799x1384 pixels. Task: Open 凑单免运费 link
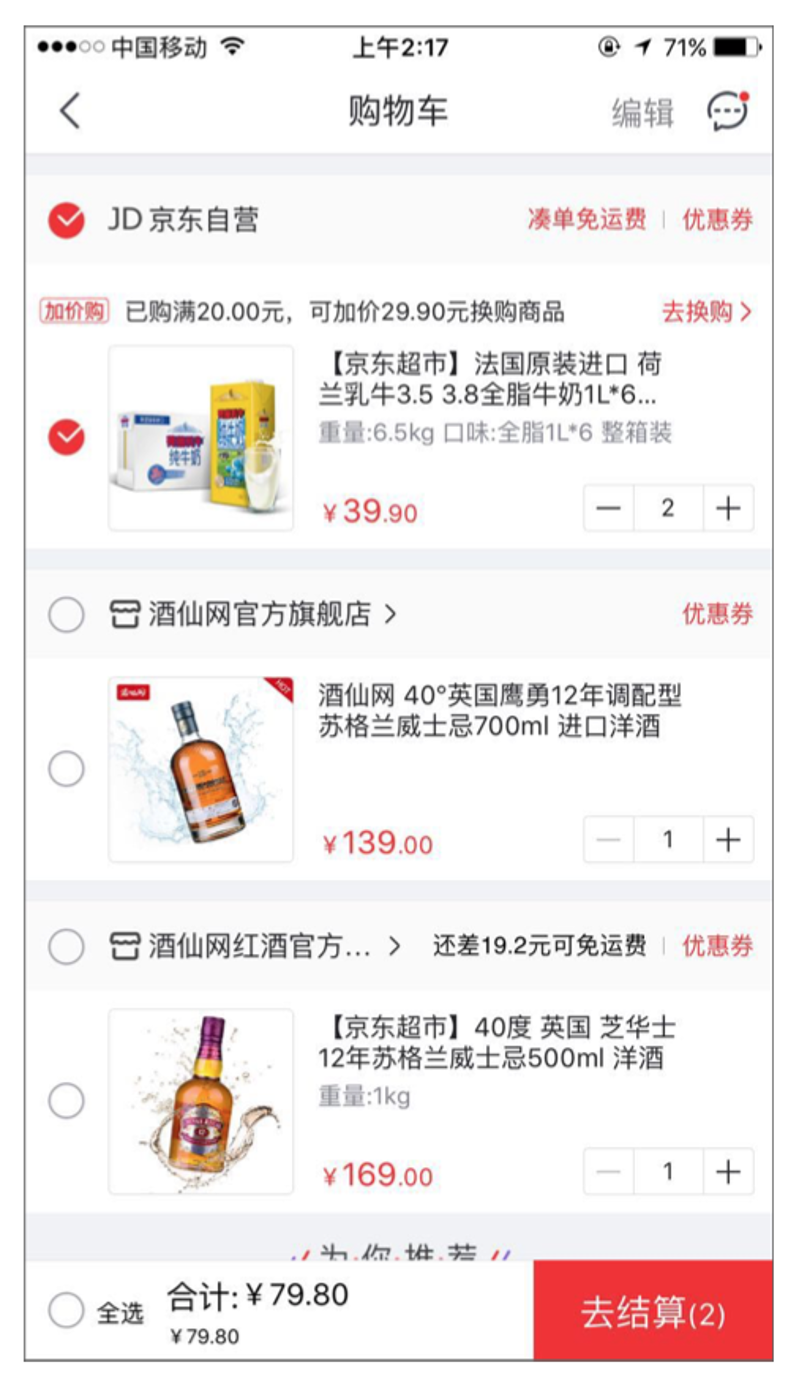point(587,220)
